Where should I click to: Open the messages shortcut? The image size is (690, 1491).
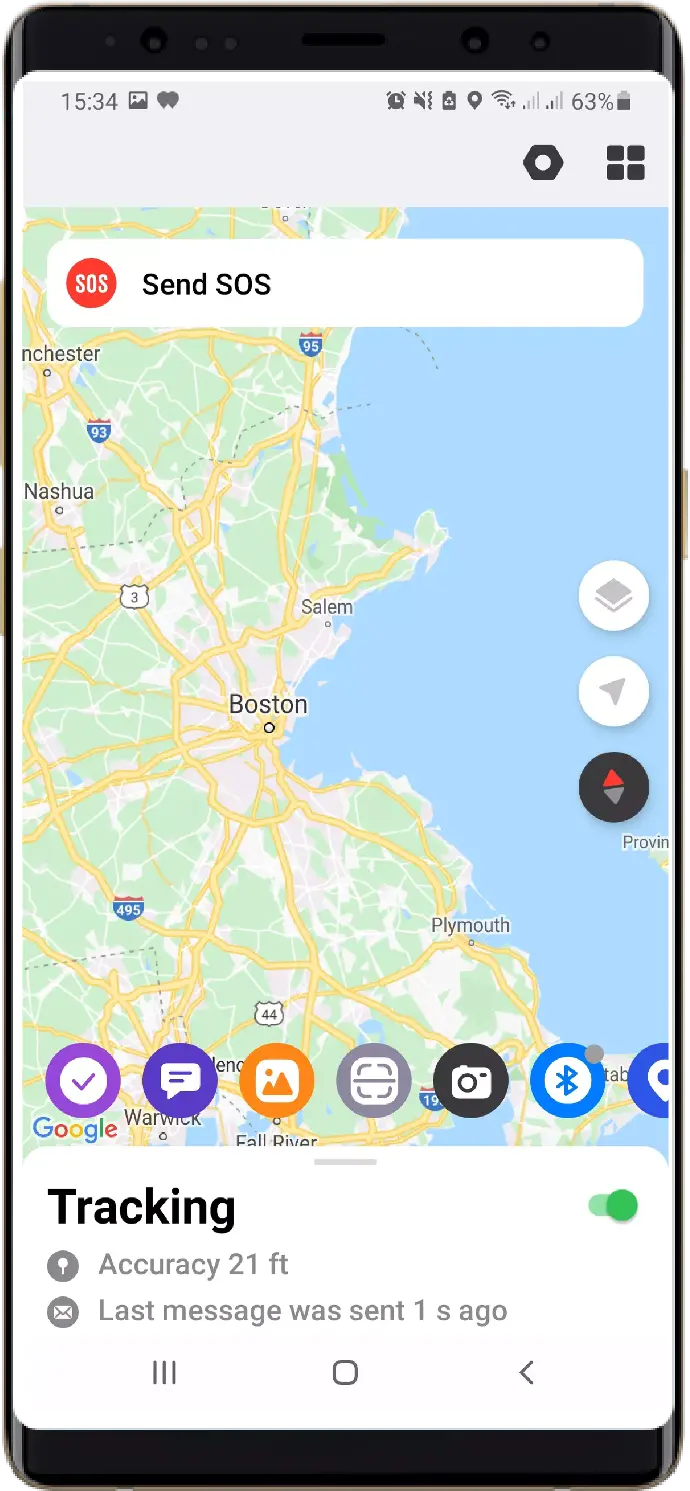180,1081
